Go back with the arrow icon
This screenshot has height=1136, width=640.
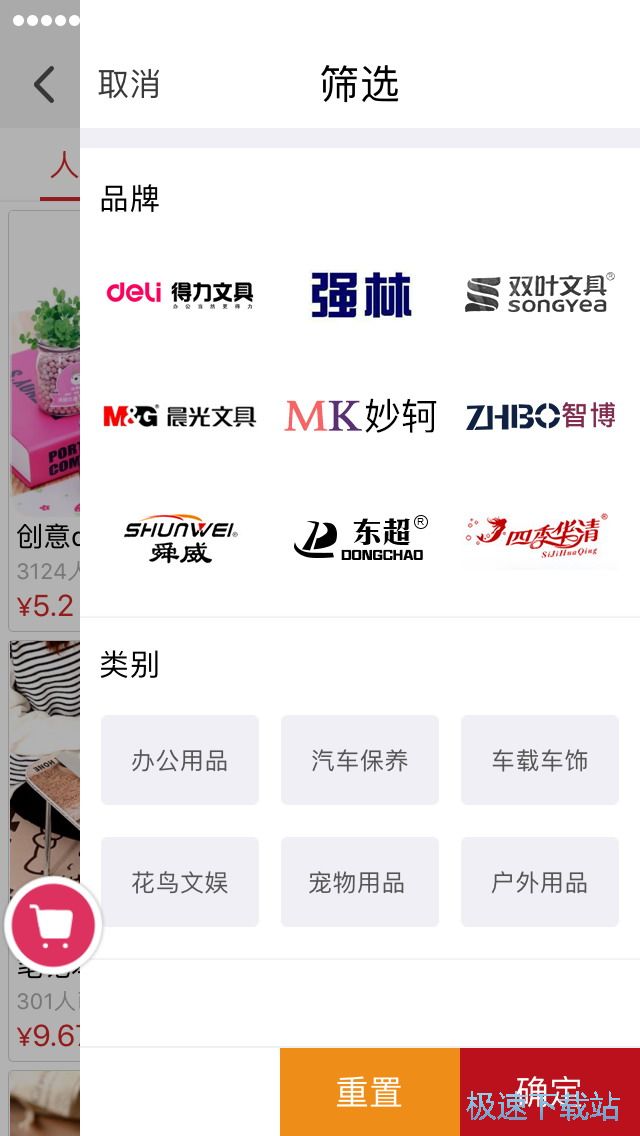coord(44,85)
